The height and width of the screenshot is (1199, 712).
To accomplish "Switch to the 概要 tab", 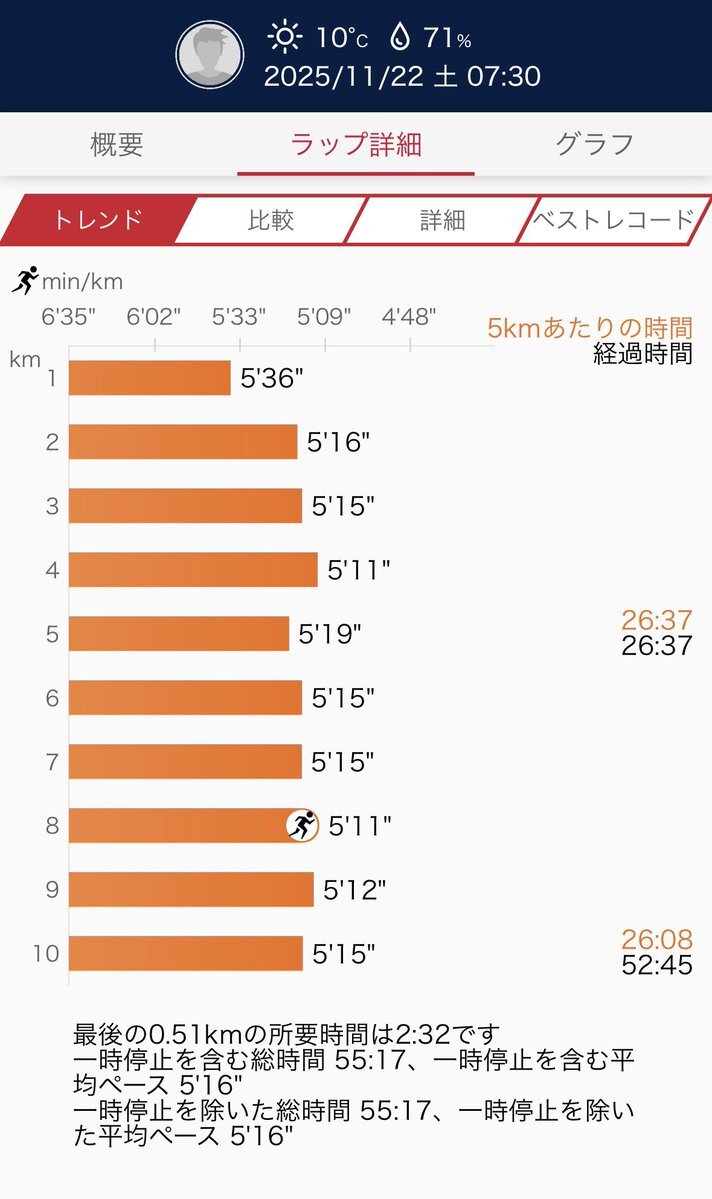I will coord(117,144).
